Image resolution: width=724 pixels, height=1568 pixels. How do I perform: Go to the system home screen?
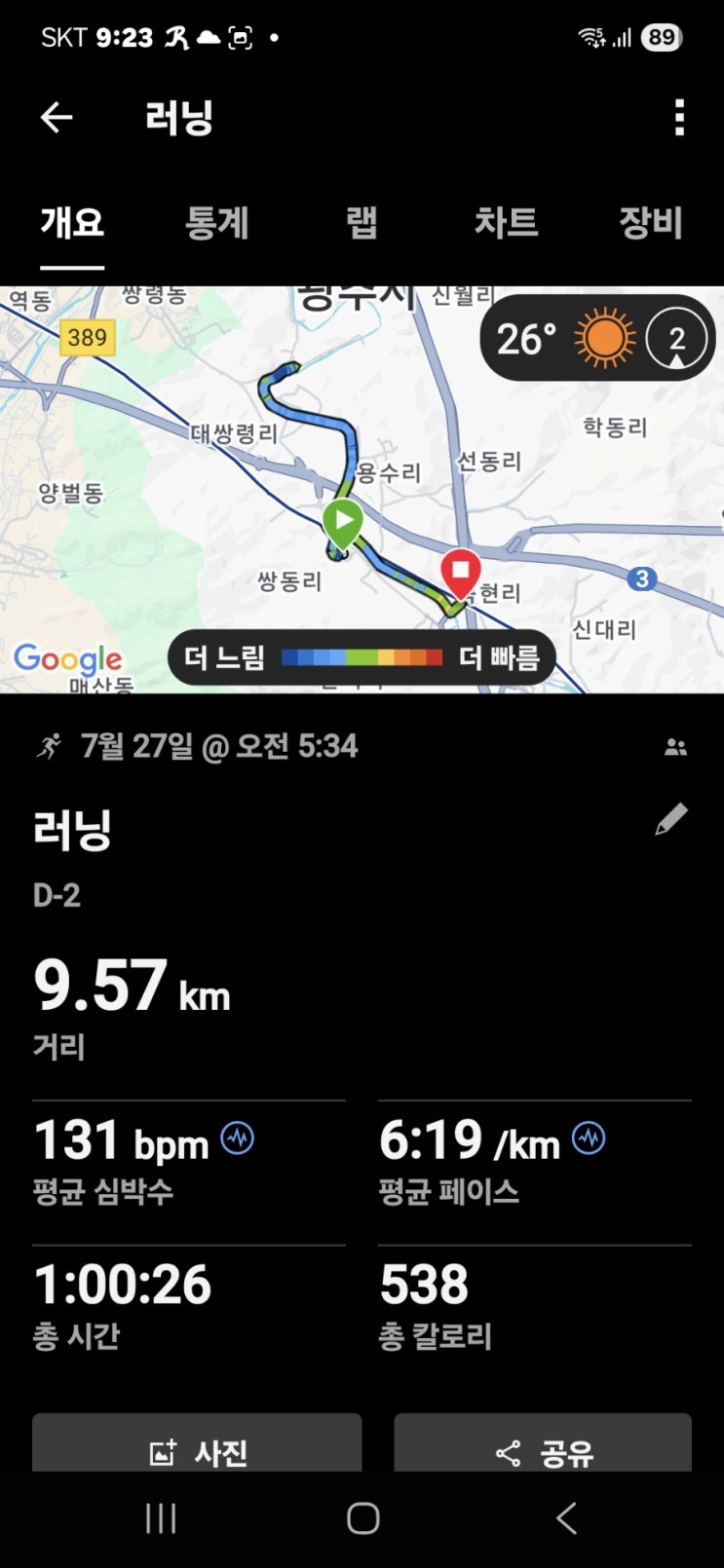pos(362,1517)
